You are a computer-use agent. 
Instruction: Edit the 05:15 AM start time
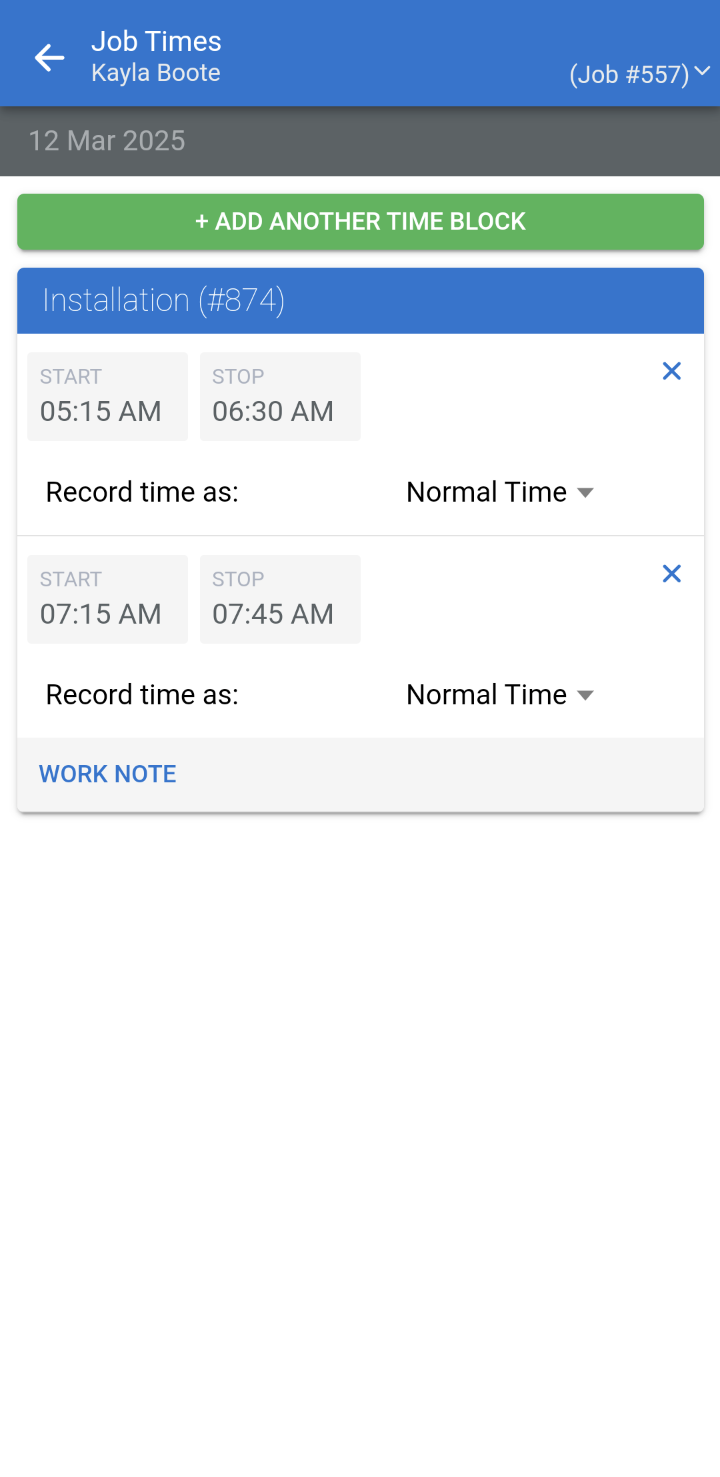(107, 396)
